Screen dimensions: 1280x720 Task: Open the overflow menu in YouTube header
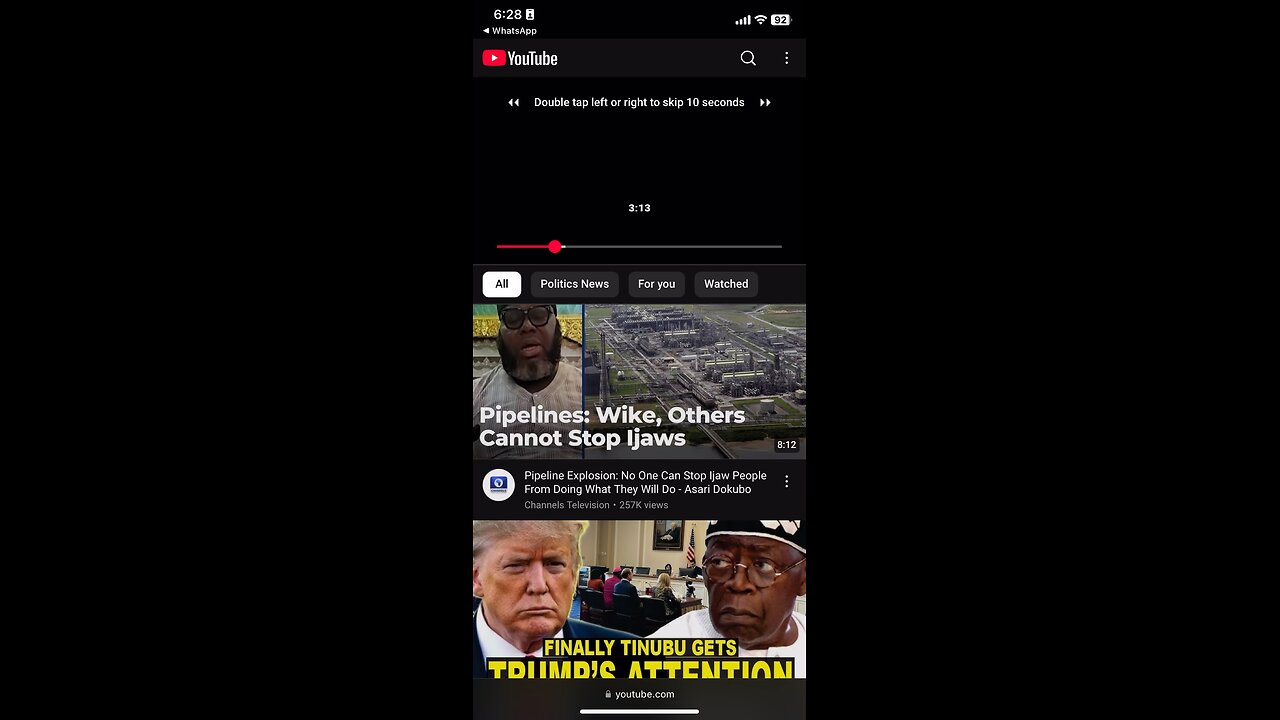pos(786,58)
